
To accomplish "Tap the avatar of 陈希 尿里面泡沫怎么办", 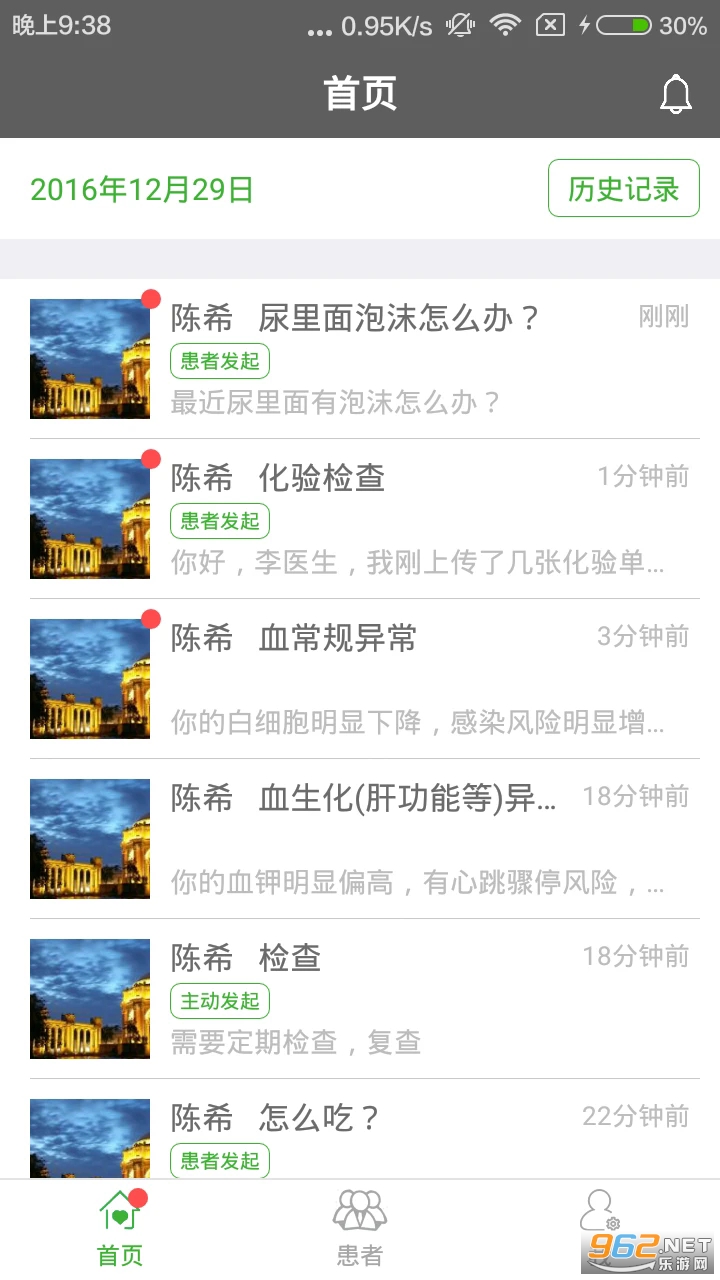I will 89,358.
